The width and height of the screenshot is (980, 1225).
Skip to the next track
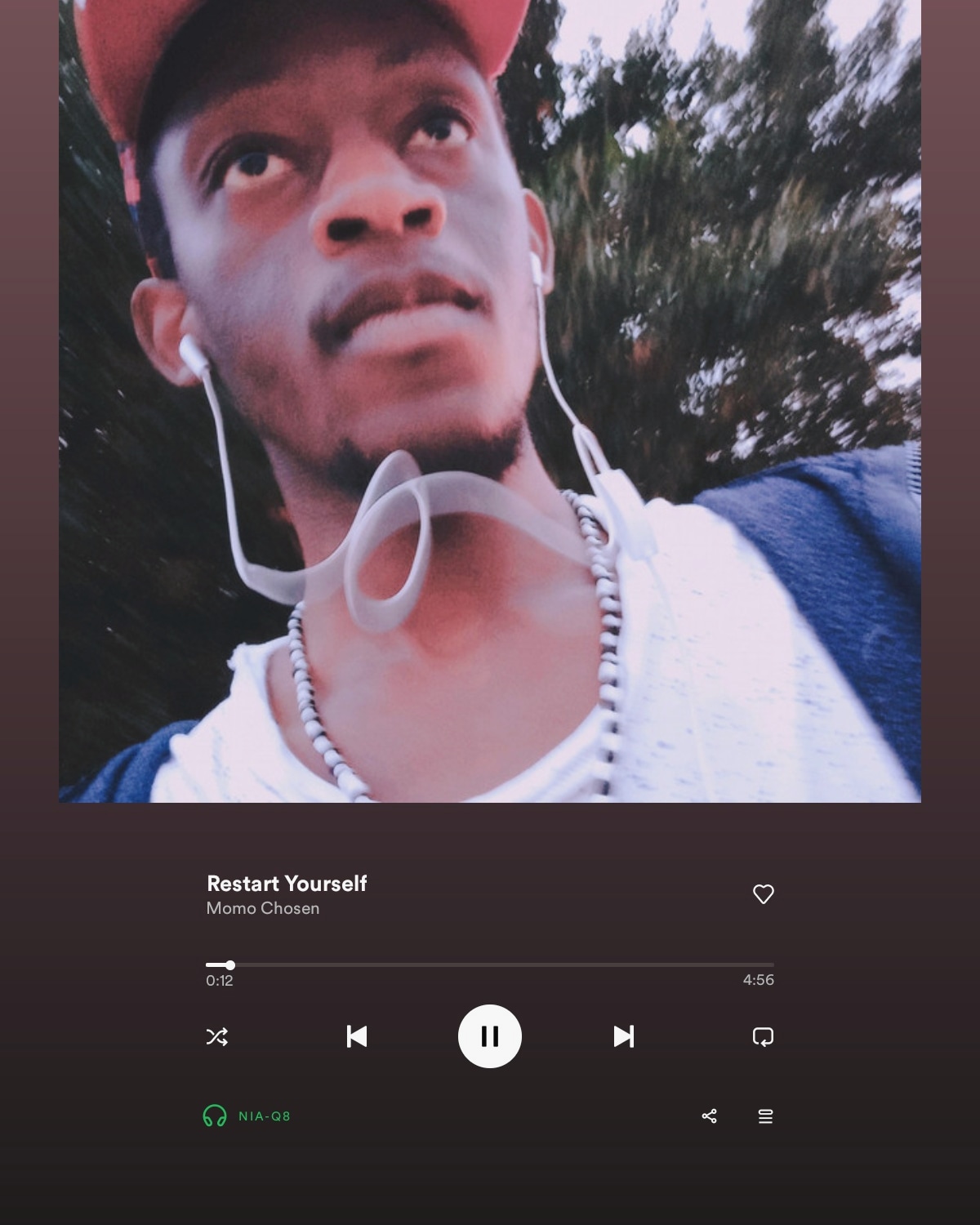point(623,1036)
